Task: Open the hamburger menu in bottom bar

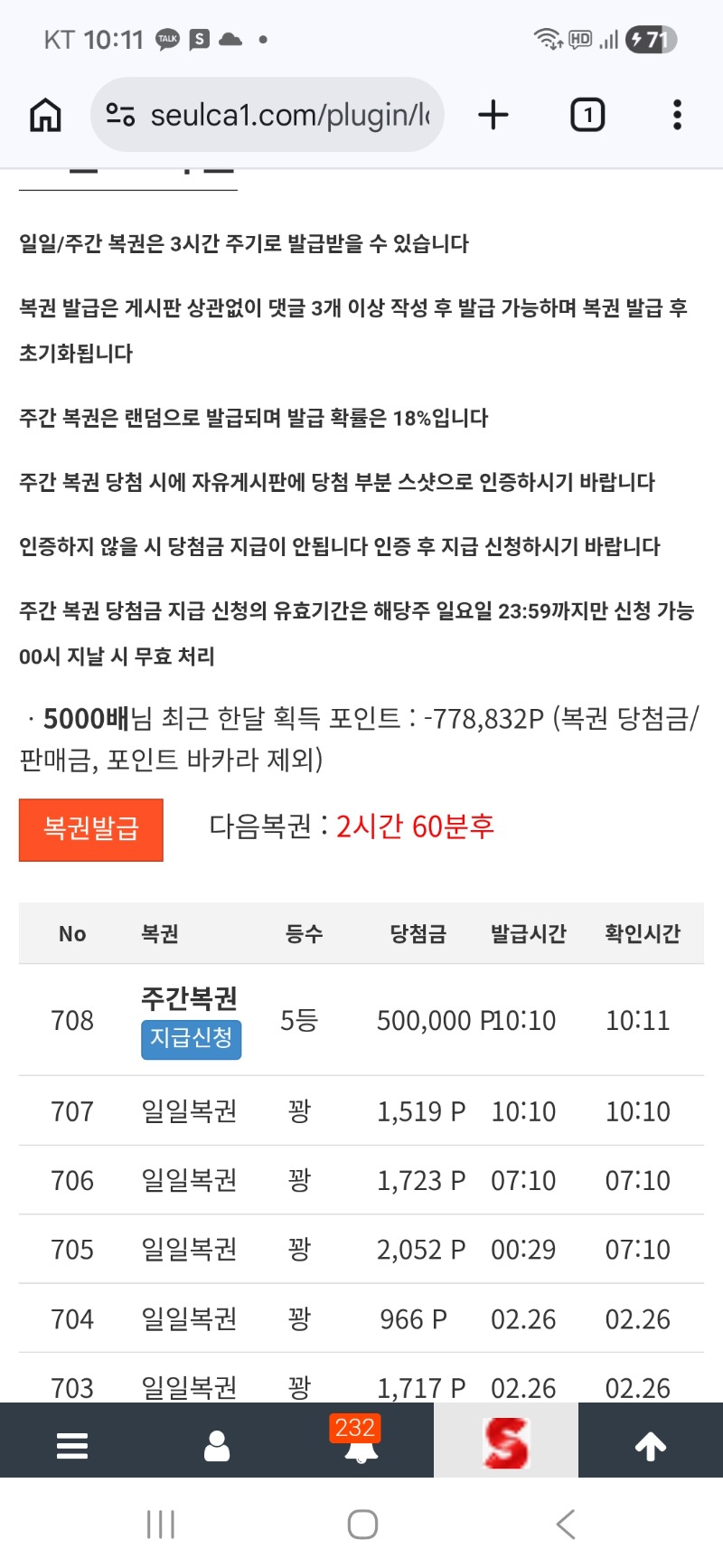Action: pos(72,1445)
